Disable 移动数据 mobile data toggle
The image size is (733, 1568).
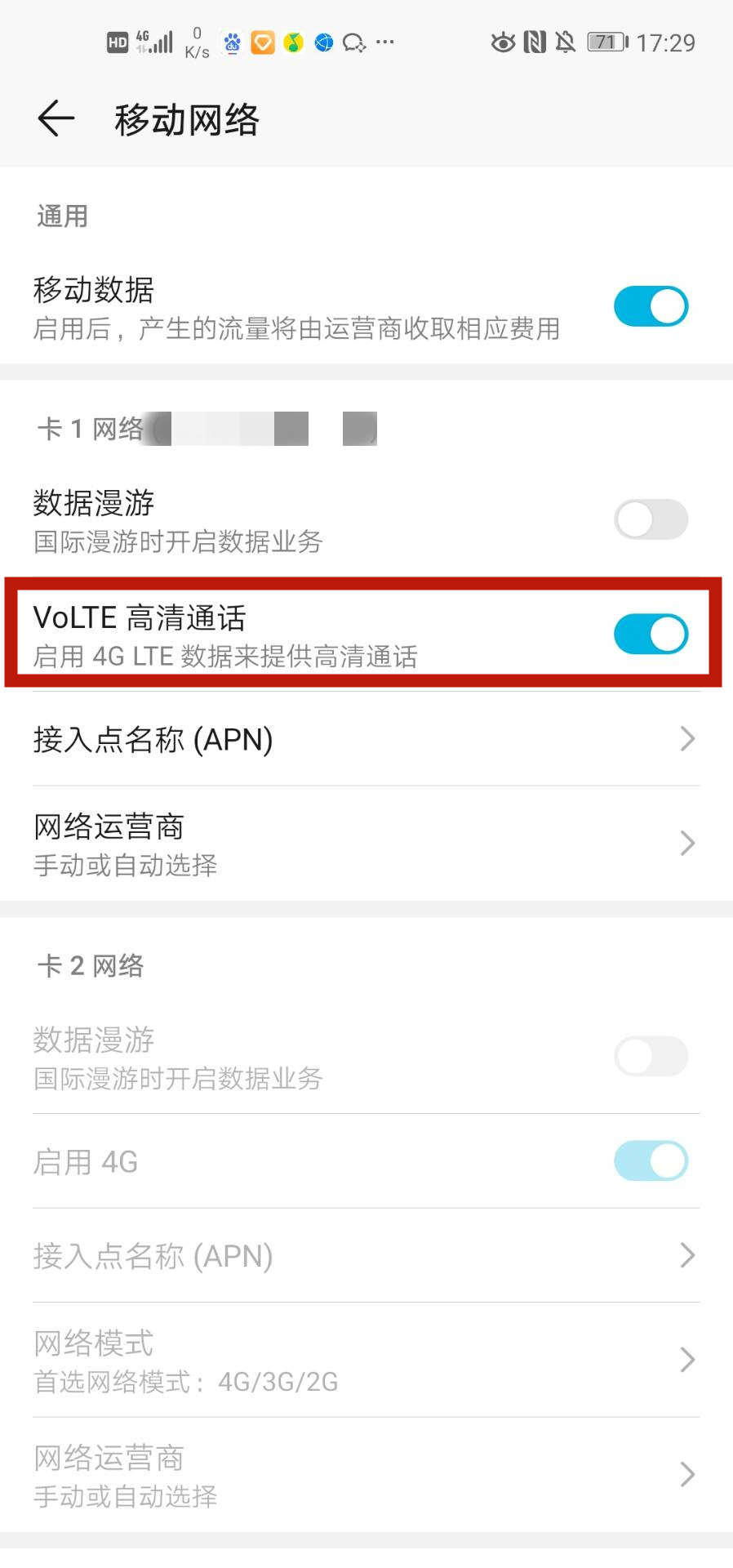click(x=651, y=306)
